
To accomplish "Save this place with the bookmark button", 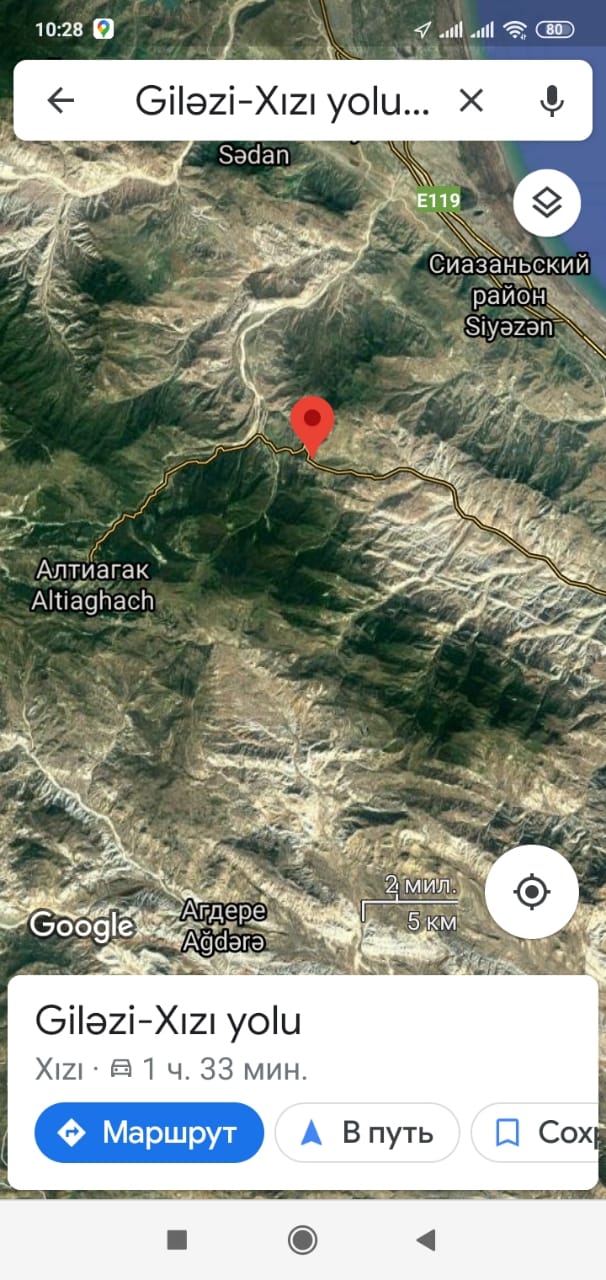I will 538,1132.
